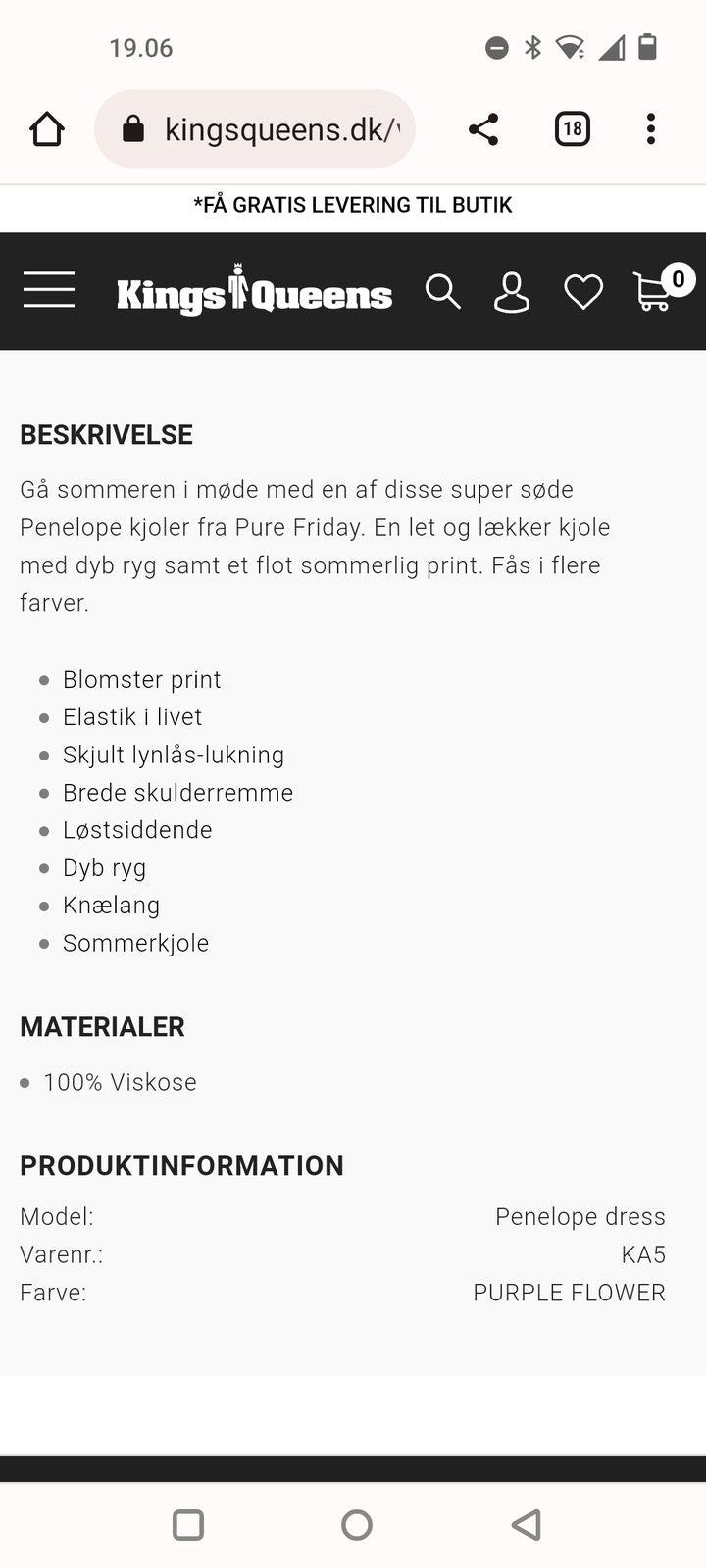Open the search icon on Kings & Queens site

pos(443,291)
